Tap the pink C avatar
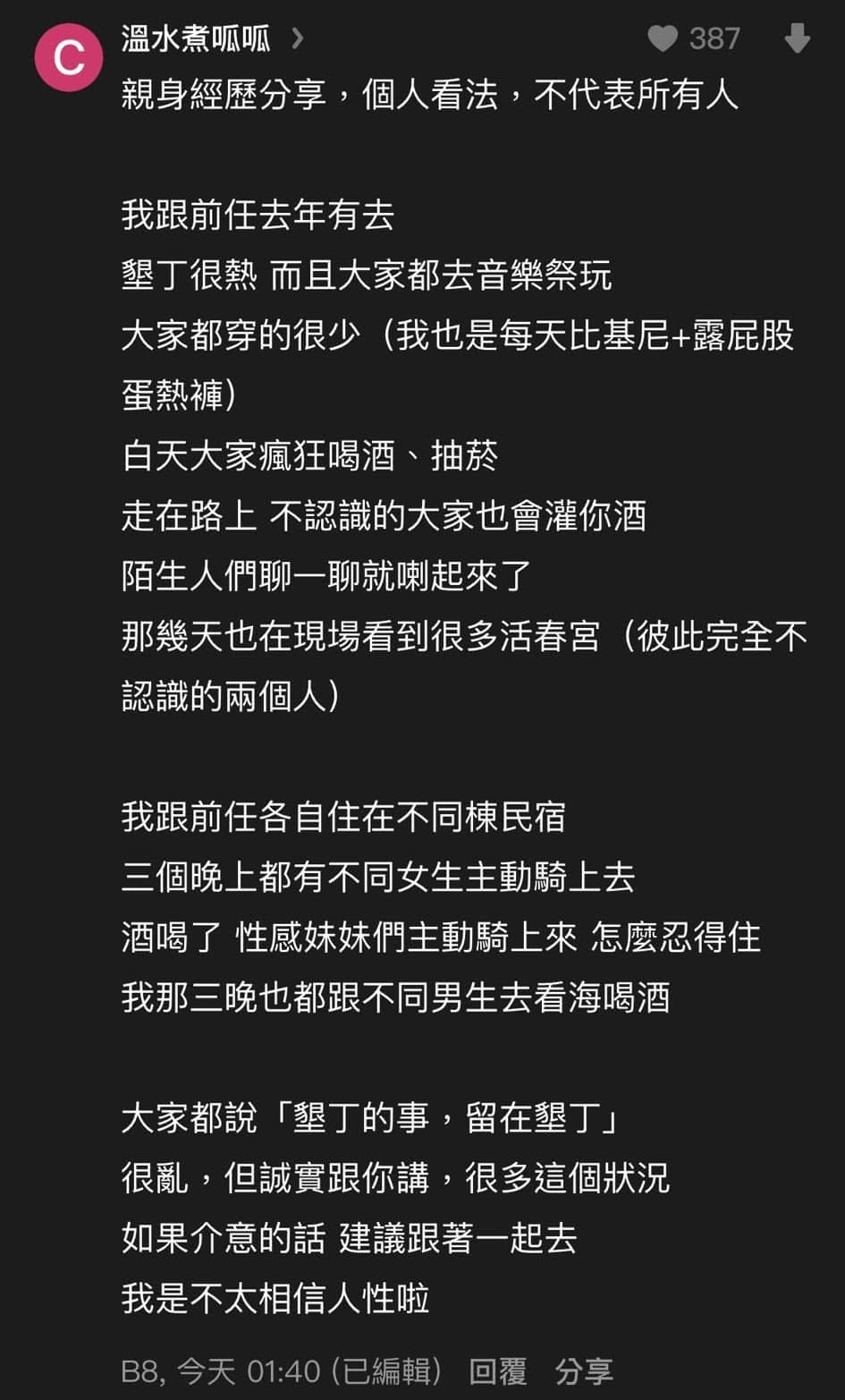 [68, 57]
